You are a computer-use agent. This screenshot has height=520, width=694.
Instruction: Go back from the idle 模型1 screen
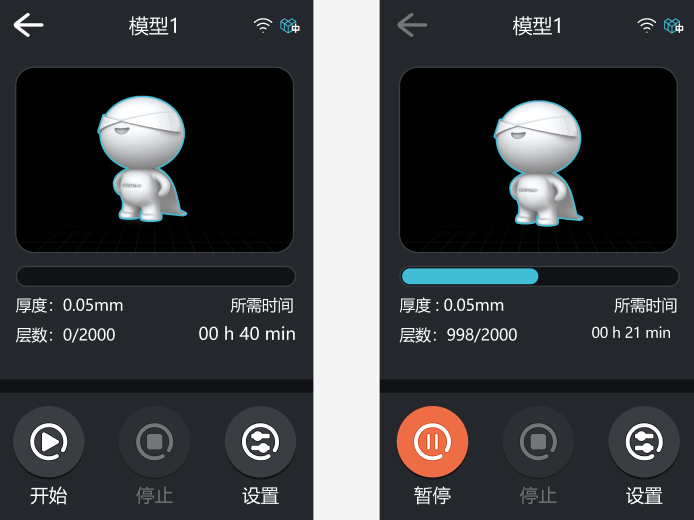[x=29, y=25]
